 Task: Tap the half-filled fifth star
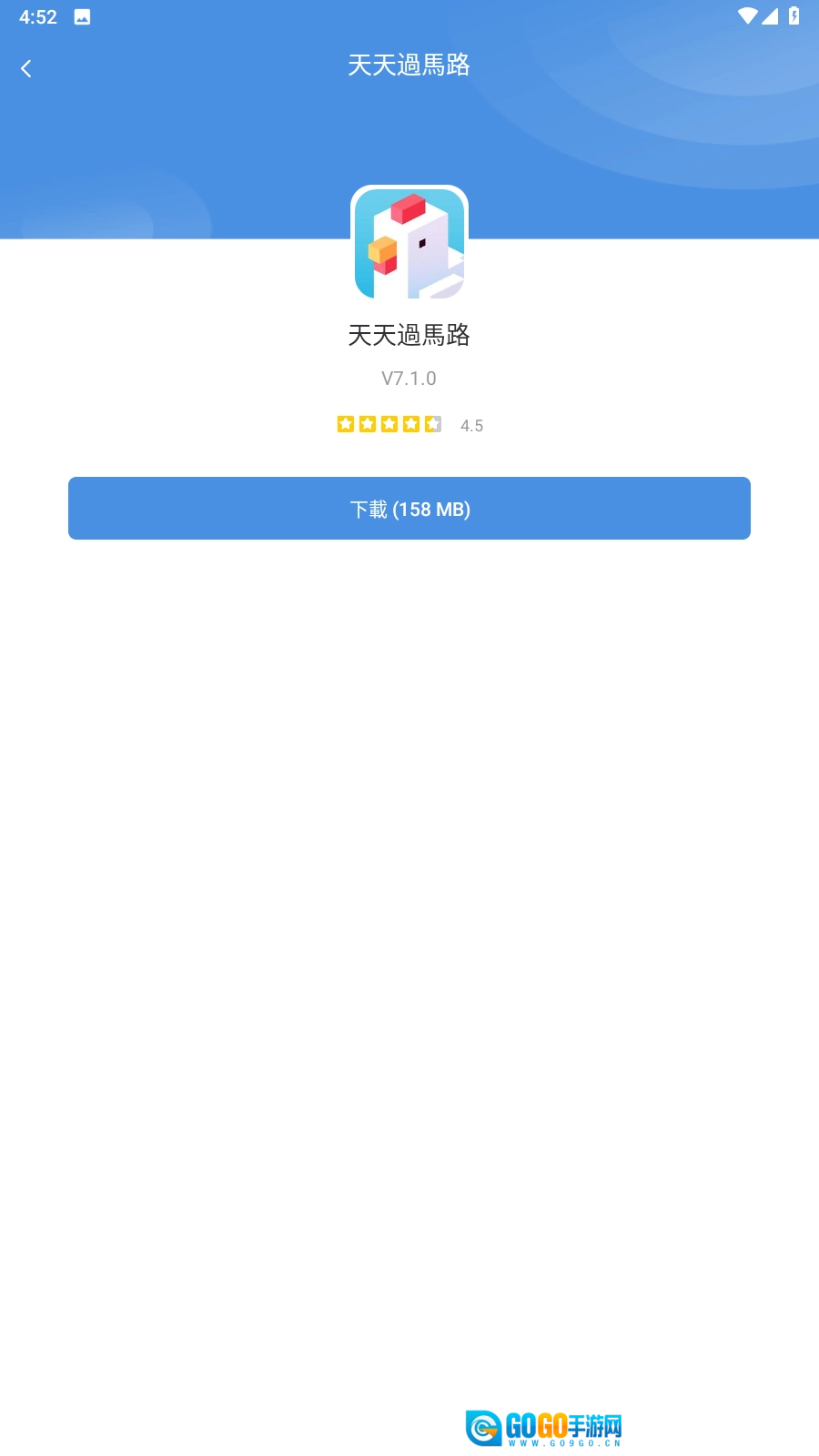pyautogui.click(x=434, y=423)
